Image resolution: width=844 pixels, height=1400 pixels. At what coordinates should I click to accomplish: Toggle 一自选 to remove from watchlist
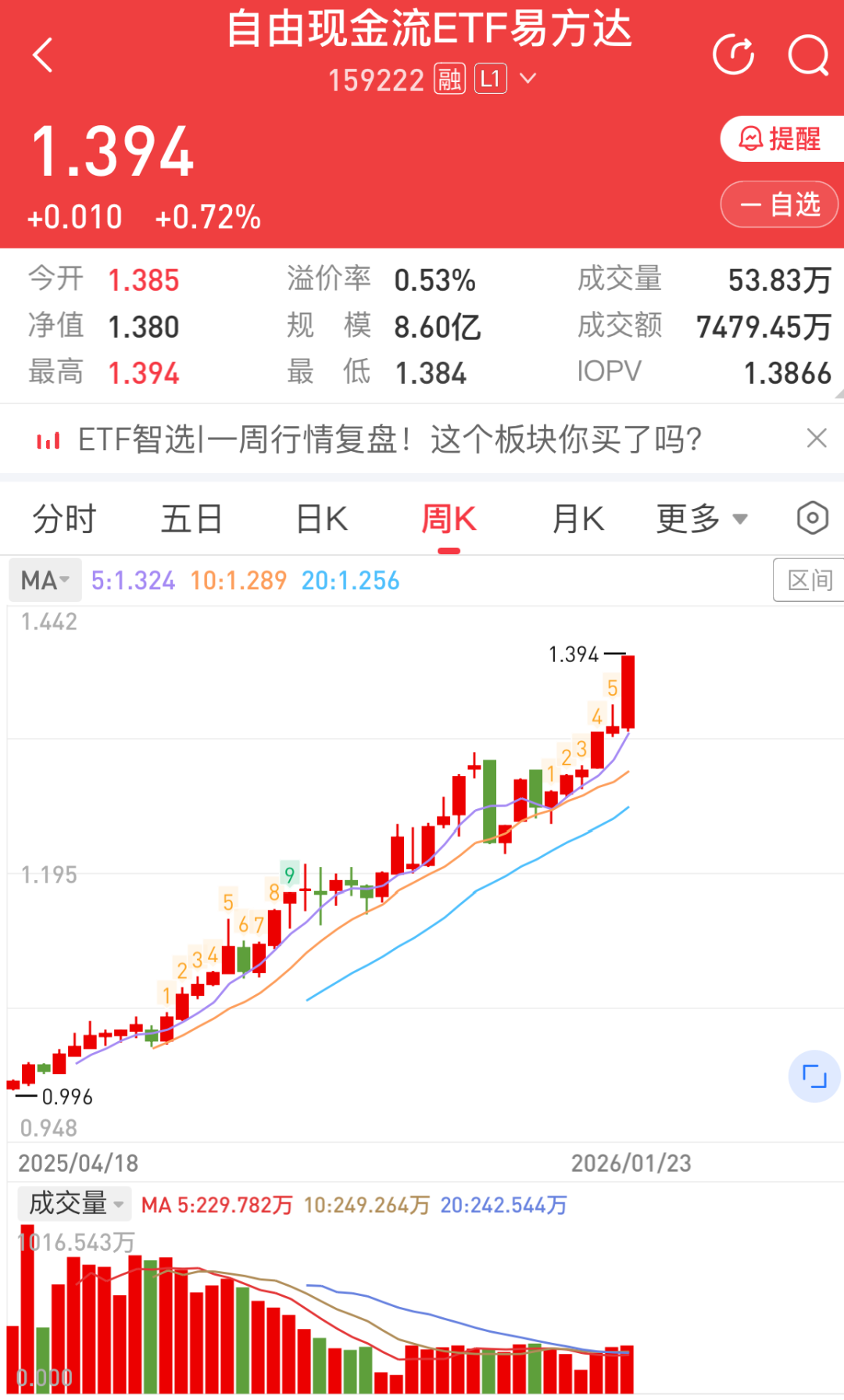(779, 204)
